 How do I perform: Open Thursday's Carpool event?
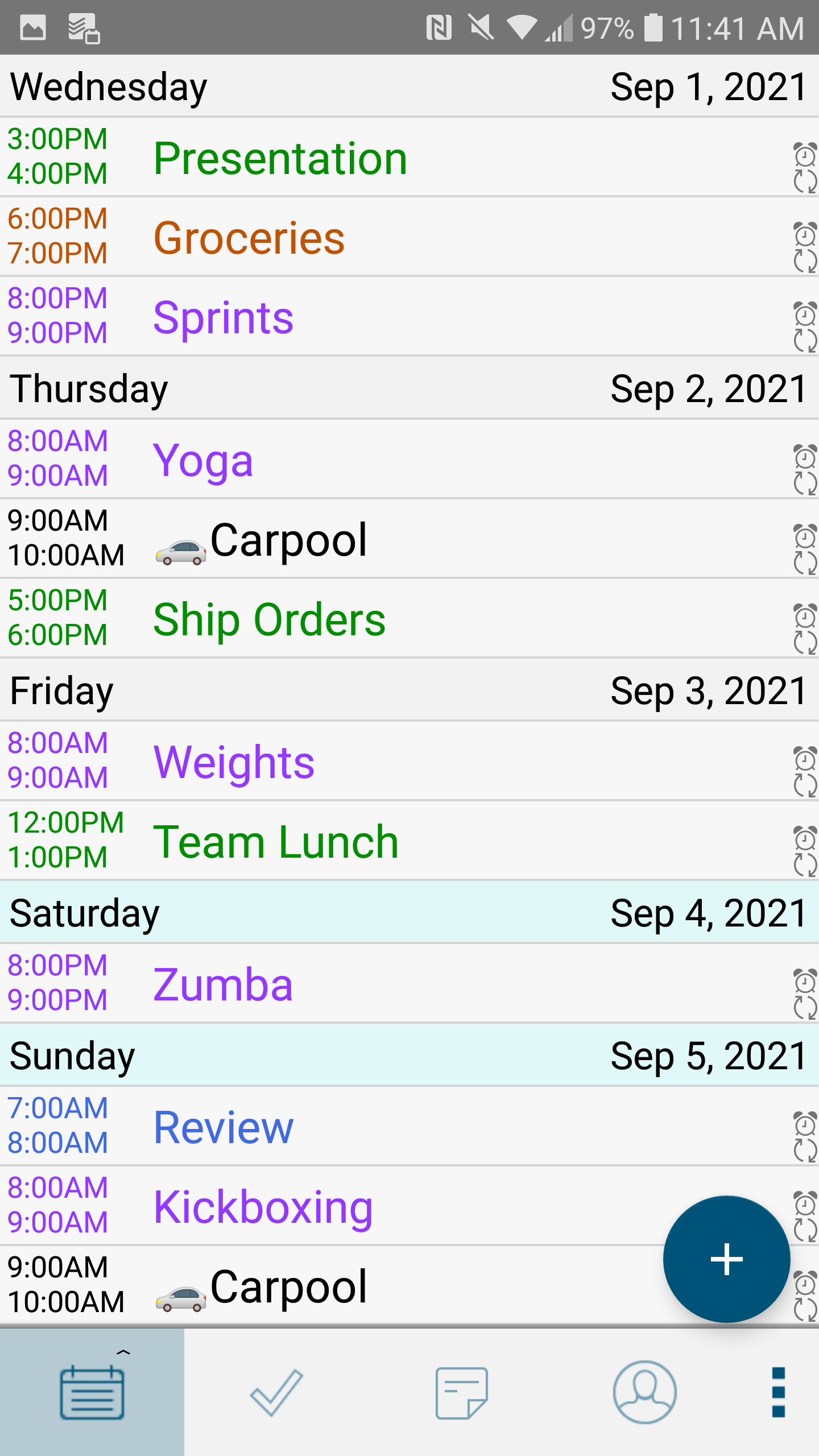tap(288, 539)
